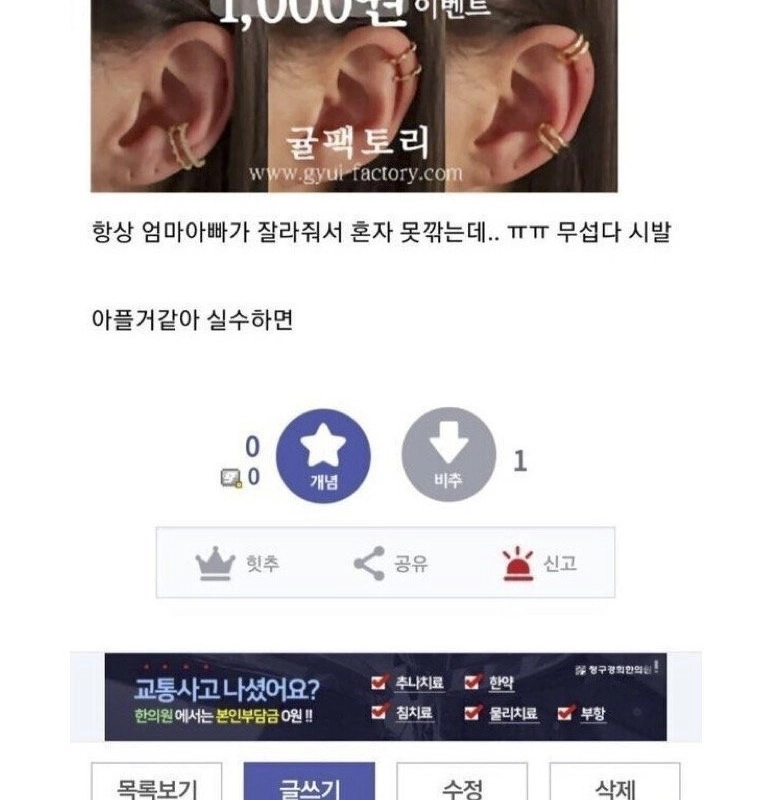Tap the 개념 star recommend button
This screenshot has width=780, height=800.
coord(323,456)
